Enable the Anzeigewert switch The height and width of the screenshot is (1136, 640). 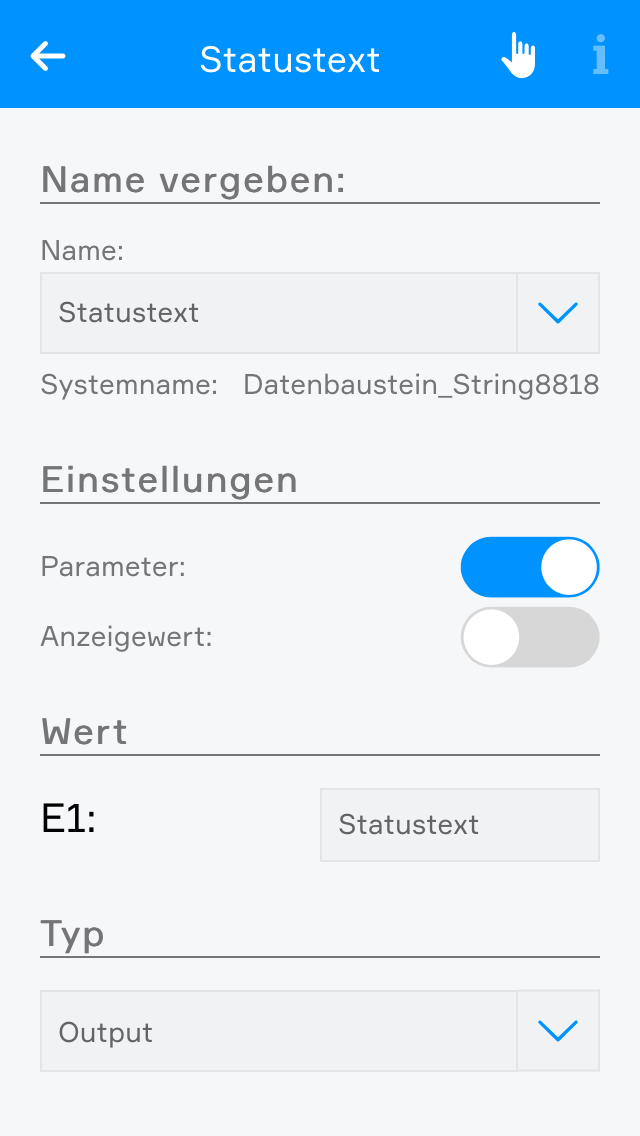530,637
